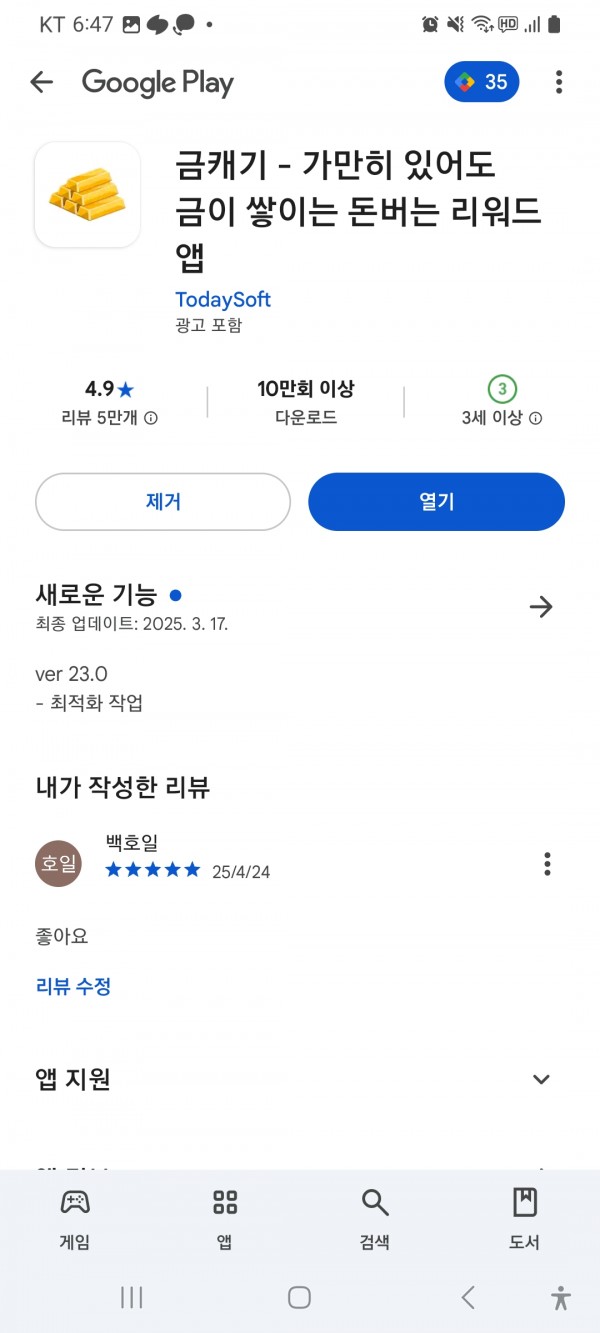600x1333 pixels.
Task: Switch to the 검색 tab
Action: pyautogui.click(x=375, y=1218)
